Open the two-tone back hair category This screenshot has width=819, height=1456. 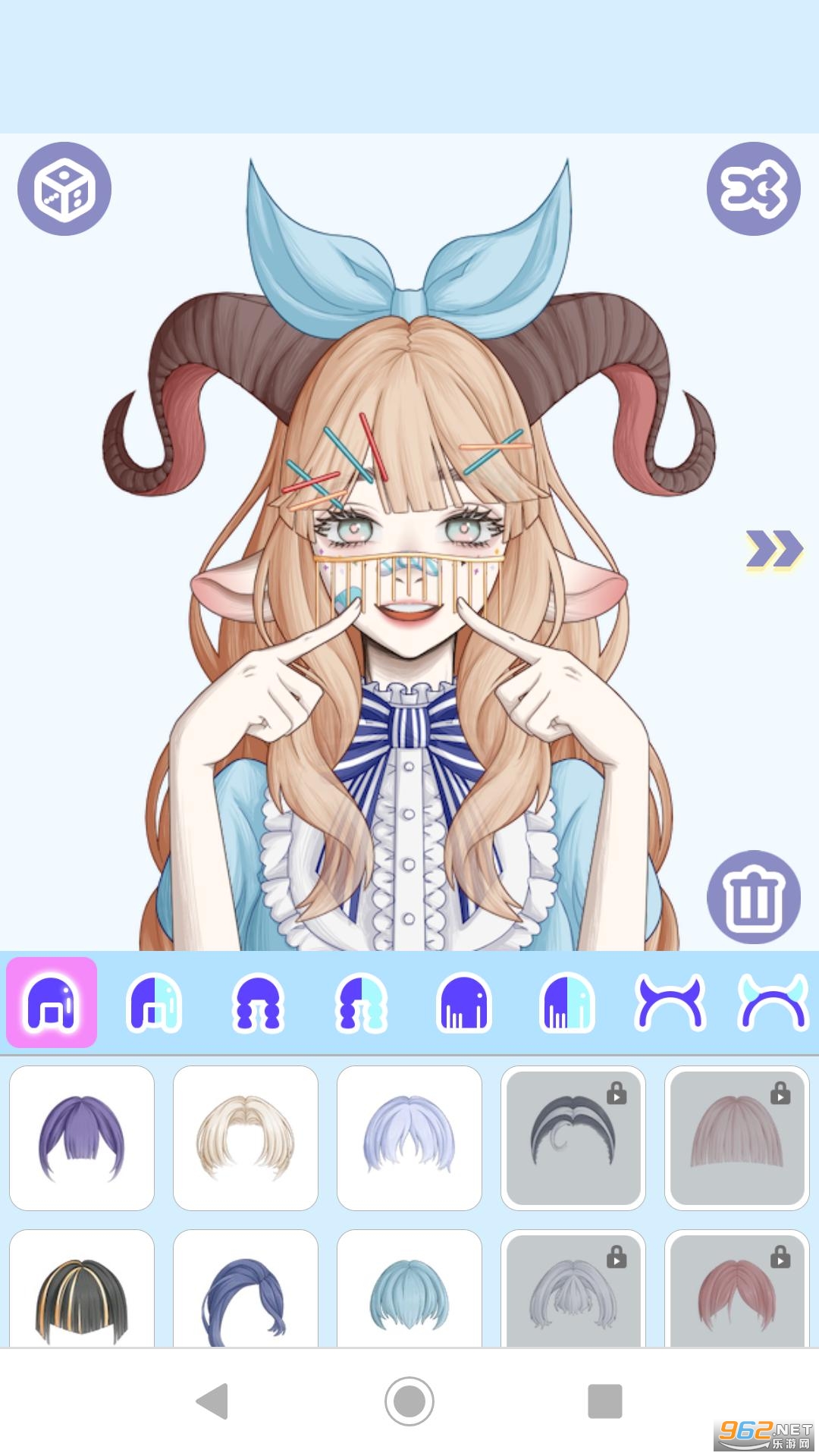tap(567, 1002)
